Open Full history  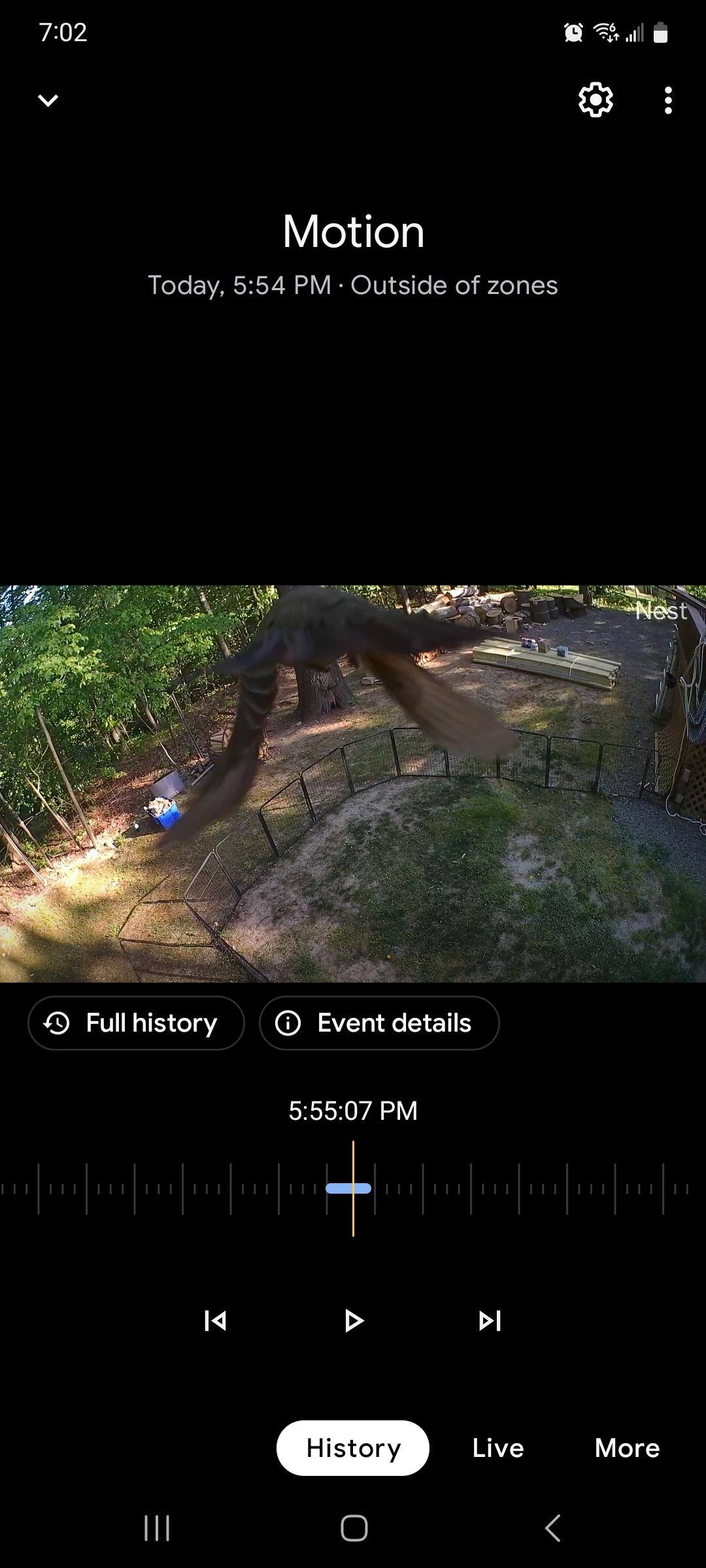click(x=136, y=1023)
